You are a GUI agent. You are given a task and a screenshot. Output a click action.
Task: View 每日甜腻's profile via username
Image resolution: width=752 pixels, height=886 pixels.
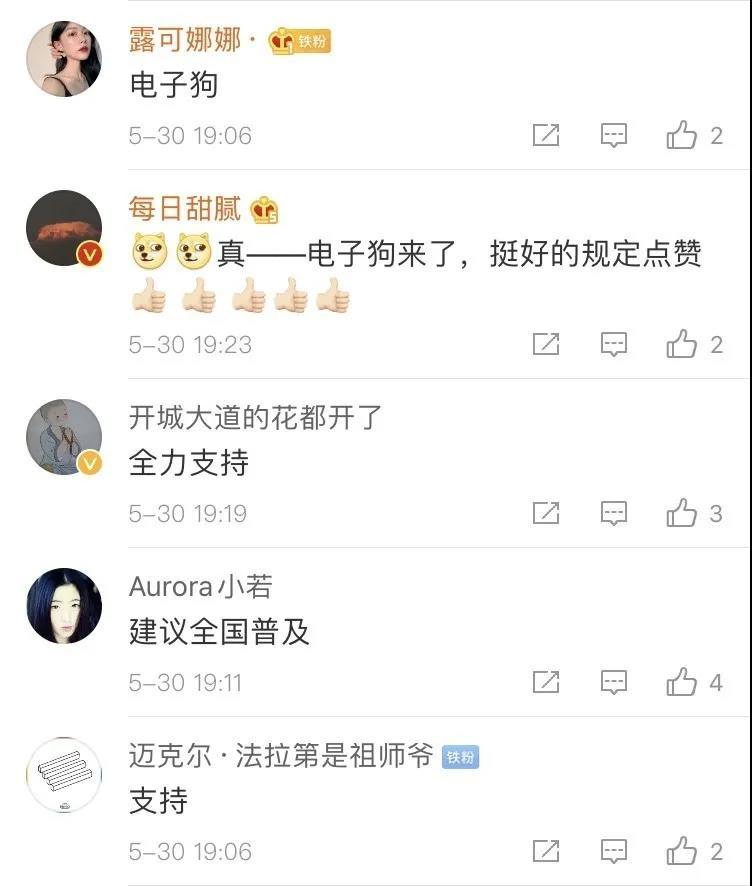pyautogui.click(x=185, y=209)
